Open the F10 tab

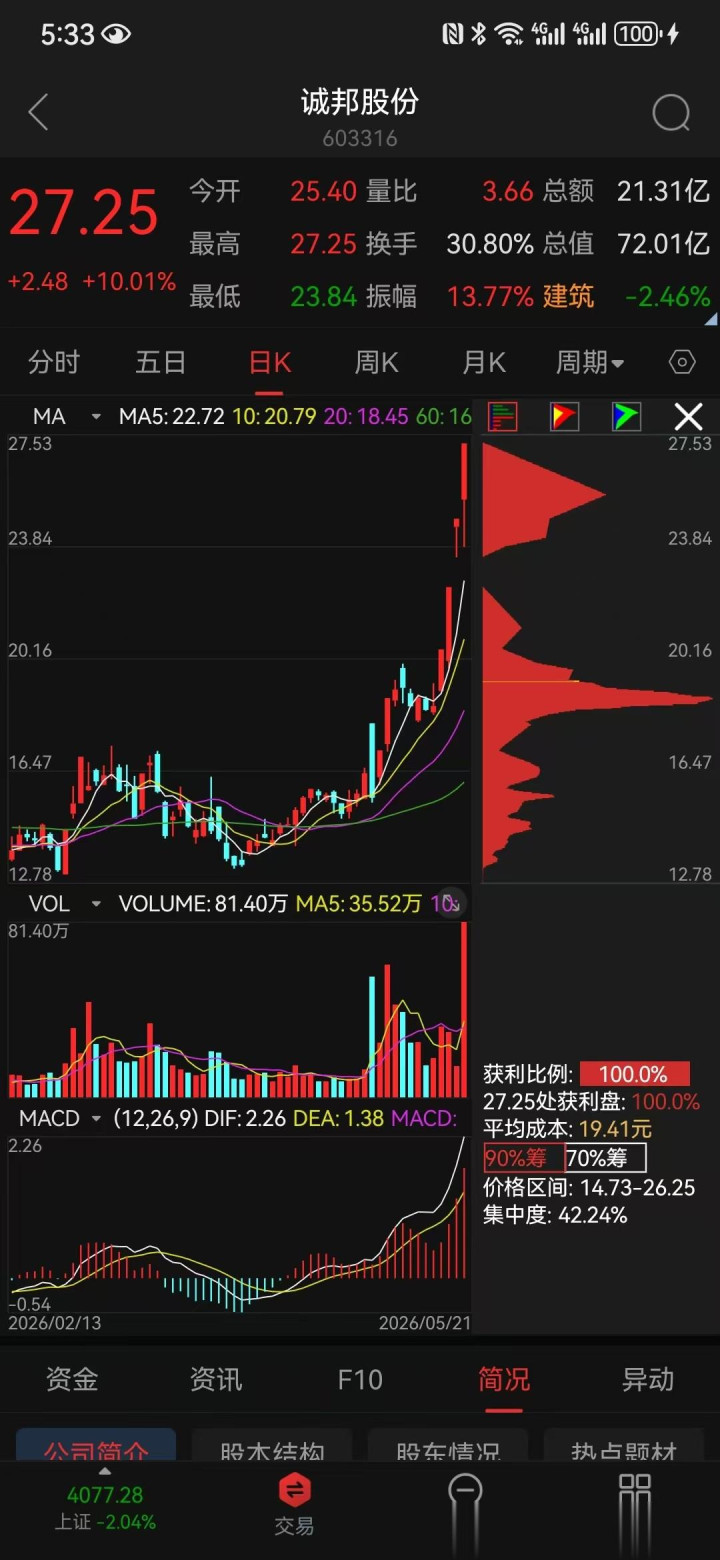360,1380
